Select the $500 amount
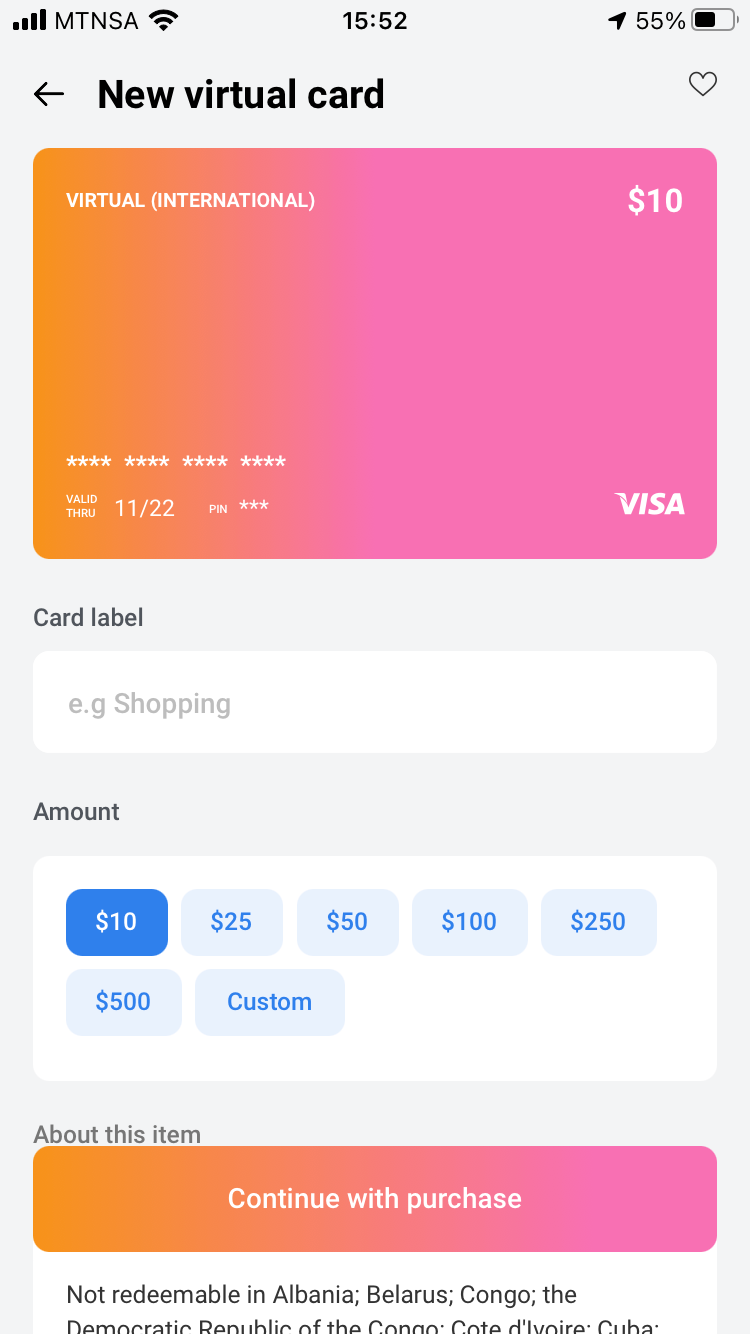The height and width of the screenshot is (1334, 750). click(x=124, y=1002)
